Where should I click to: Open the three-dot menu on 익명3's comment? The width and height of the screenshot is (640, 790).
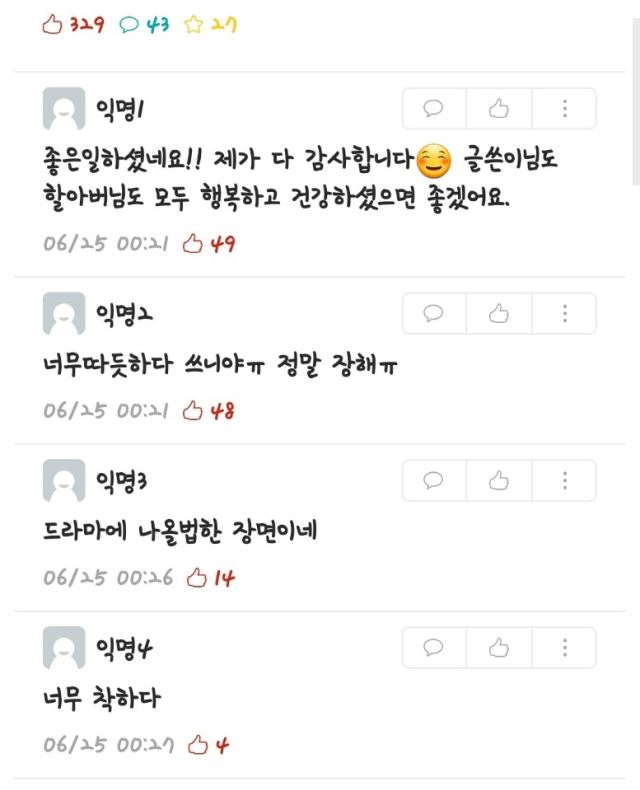[564, 481]
